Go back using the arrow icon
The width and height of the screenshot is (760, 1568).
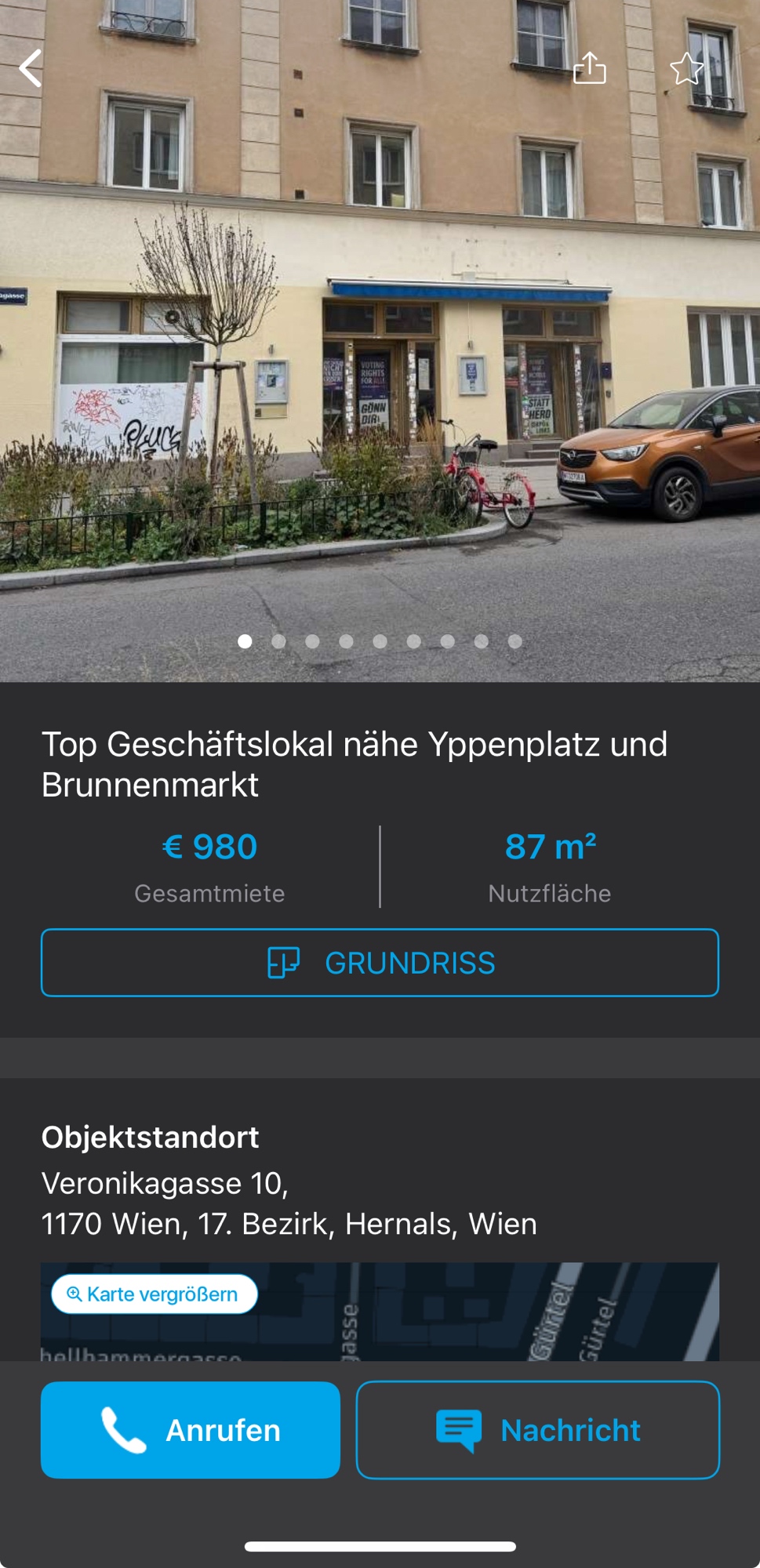[31, 68]
